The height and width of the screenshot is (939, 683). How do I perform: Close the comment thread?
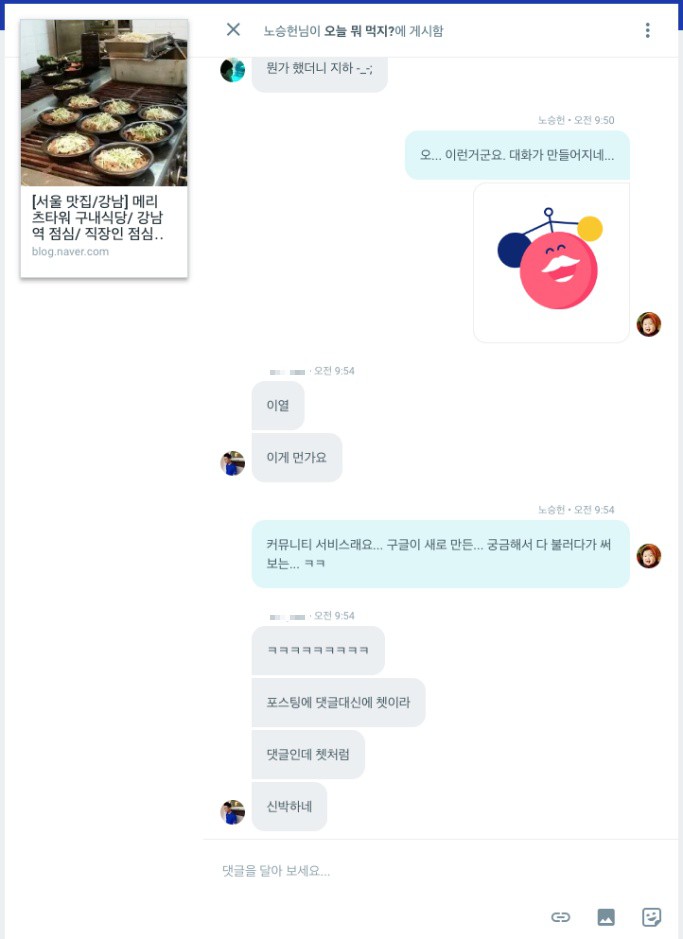tap(233, 30)
